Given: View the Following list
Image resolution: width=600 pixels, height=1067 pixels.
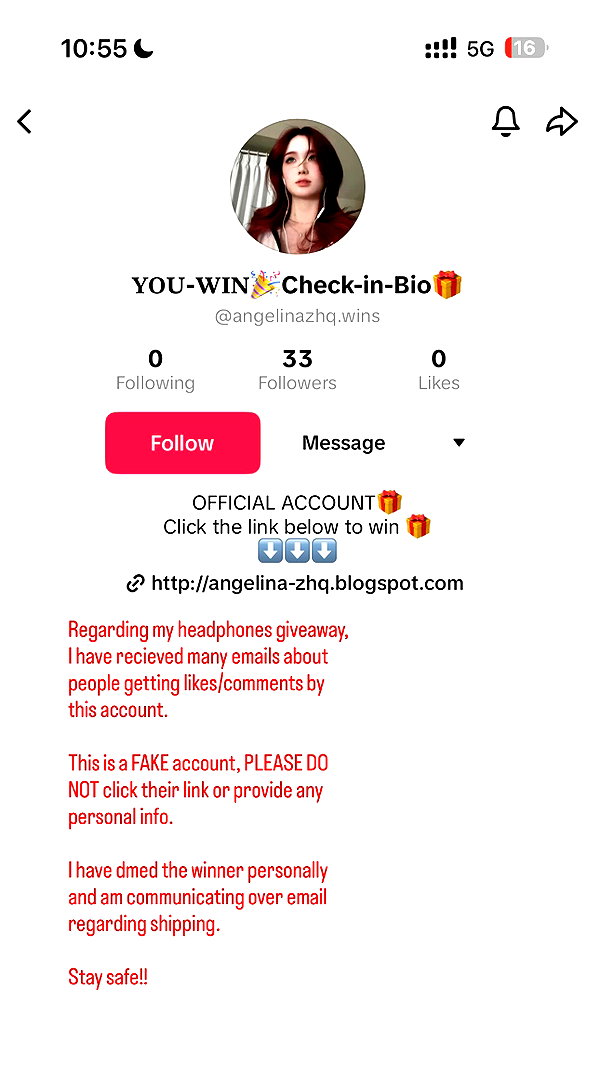Looking at the screenshot, I should pyautogui.click(x=155, y=370).
